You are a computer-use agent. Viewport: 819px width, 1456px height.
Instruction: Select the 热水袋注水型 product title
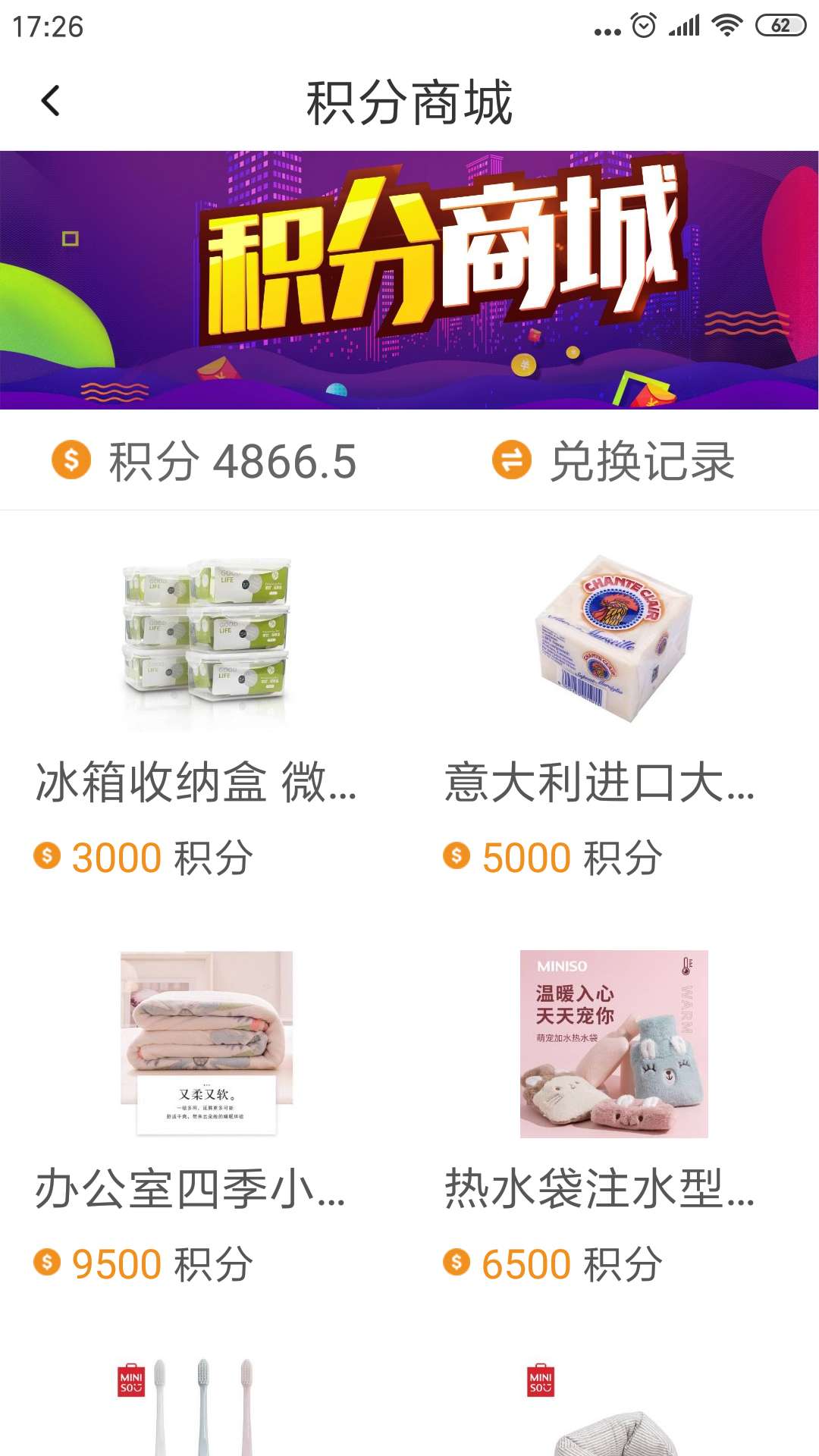tap(599, 1189)
